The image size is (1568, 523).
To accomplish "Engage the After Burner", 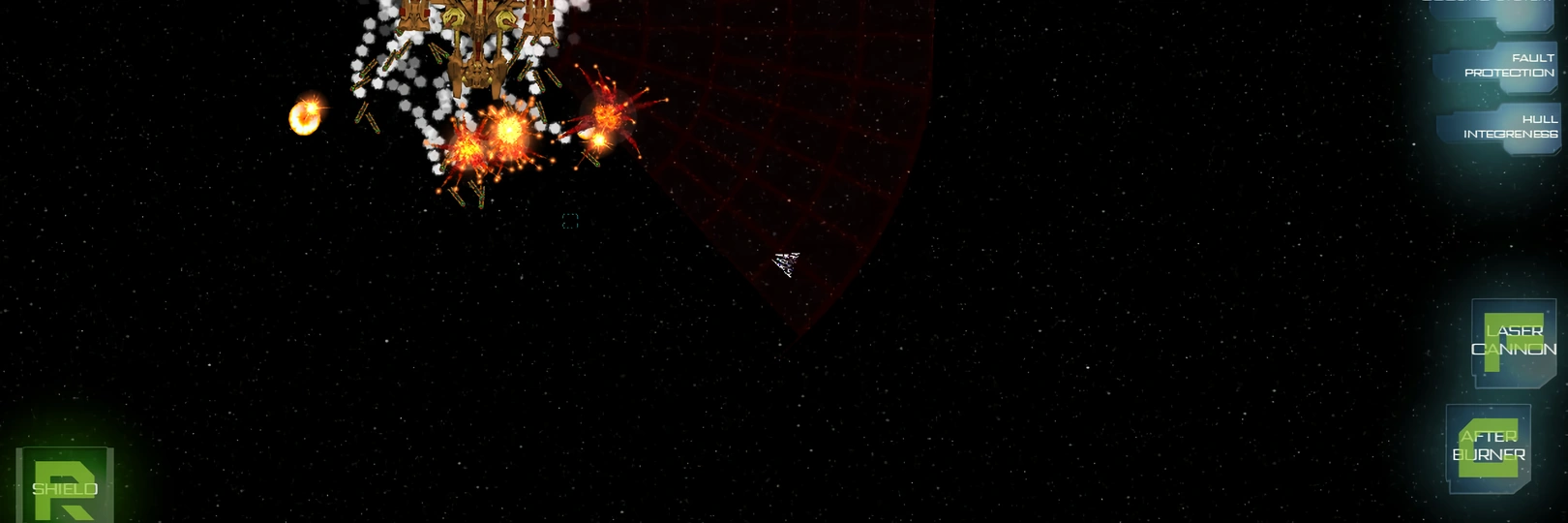I will point(1490,446).
